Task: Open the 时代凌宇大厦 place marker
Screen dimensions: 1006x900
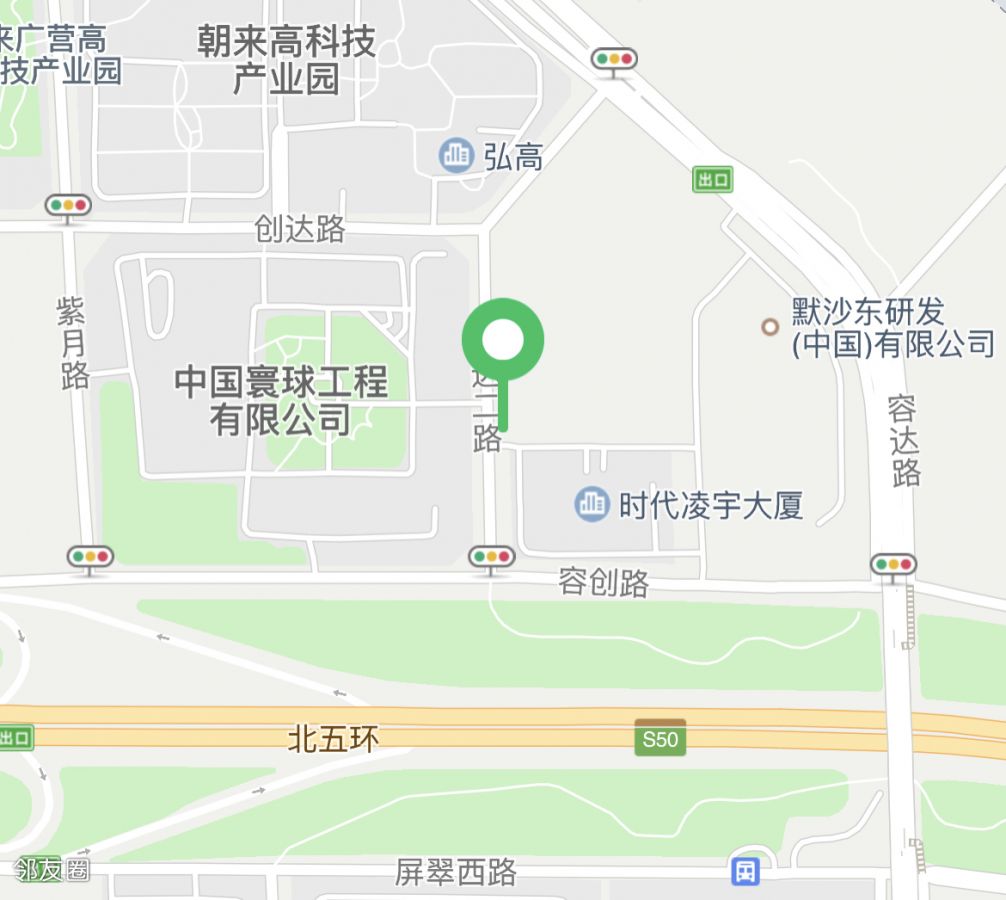Action: pos(592,504)
